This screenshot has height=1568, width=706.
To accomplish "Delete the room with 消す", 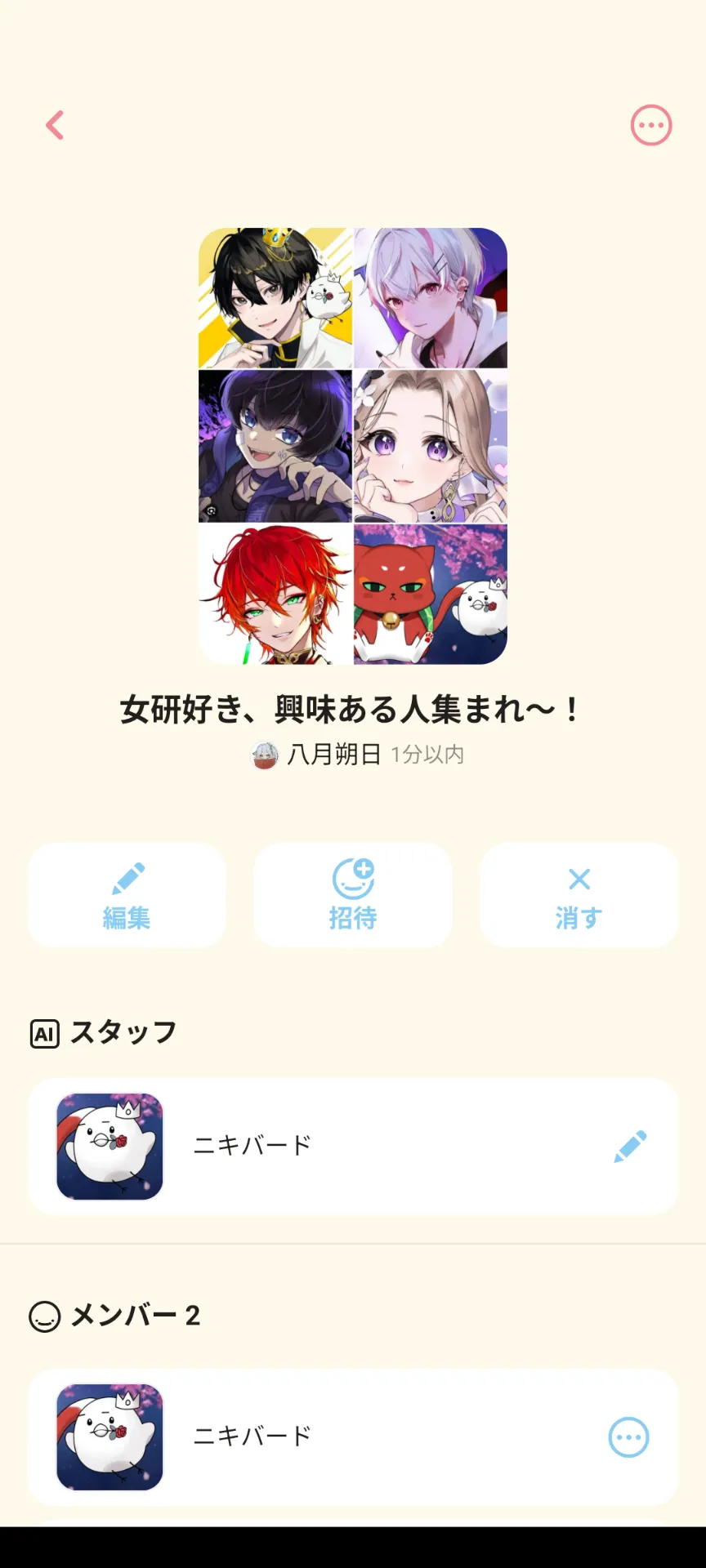I will pos(579,895).
